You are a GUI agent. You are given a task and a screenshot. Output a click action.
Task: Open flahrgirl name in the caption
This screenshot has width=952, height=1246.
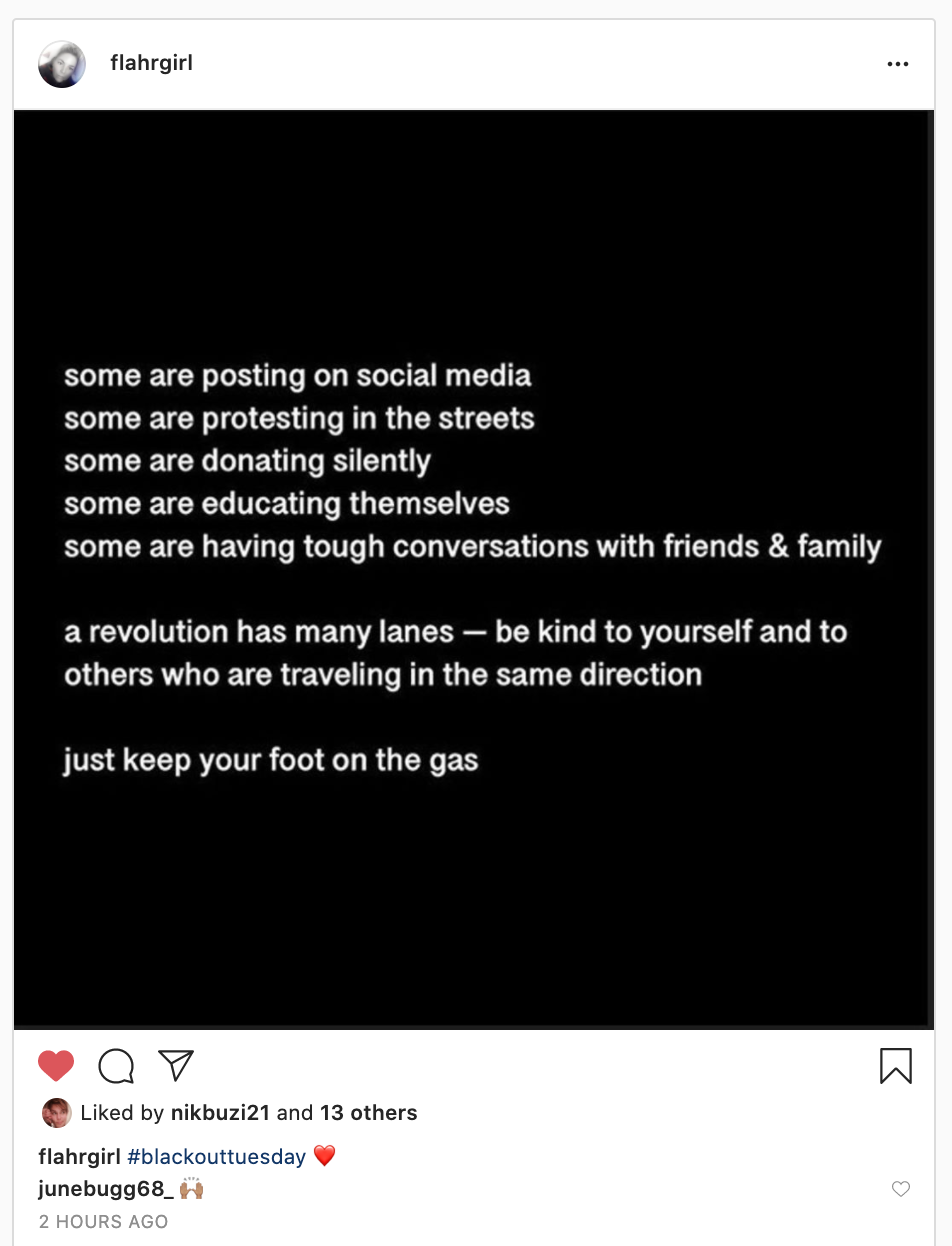[79, 1157]
